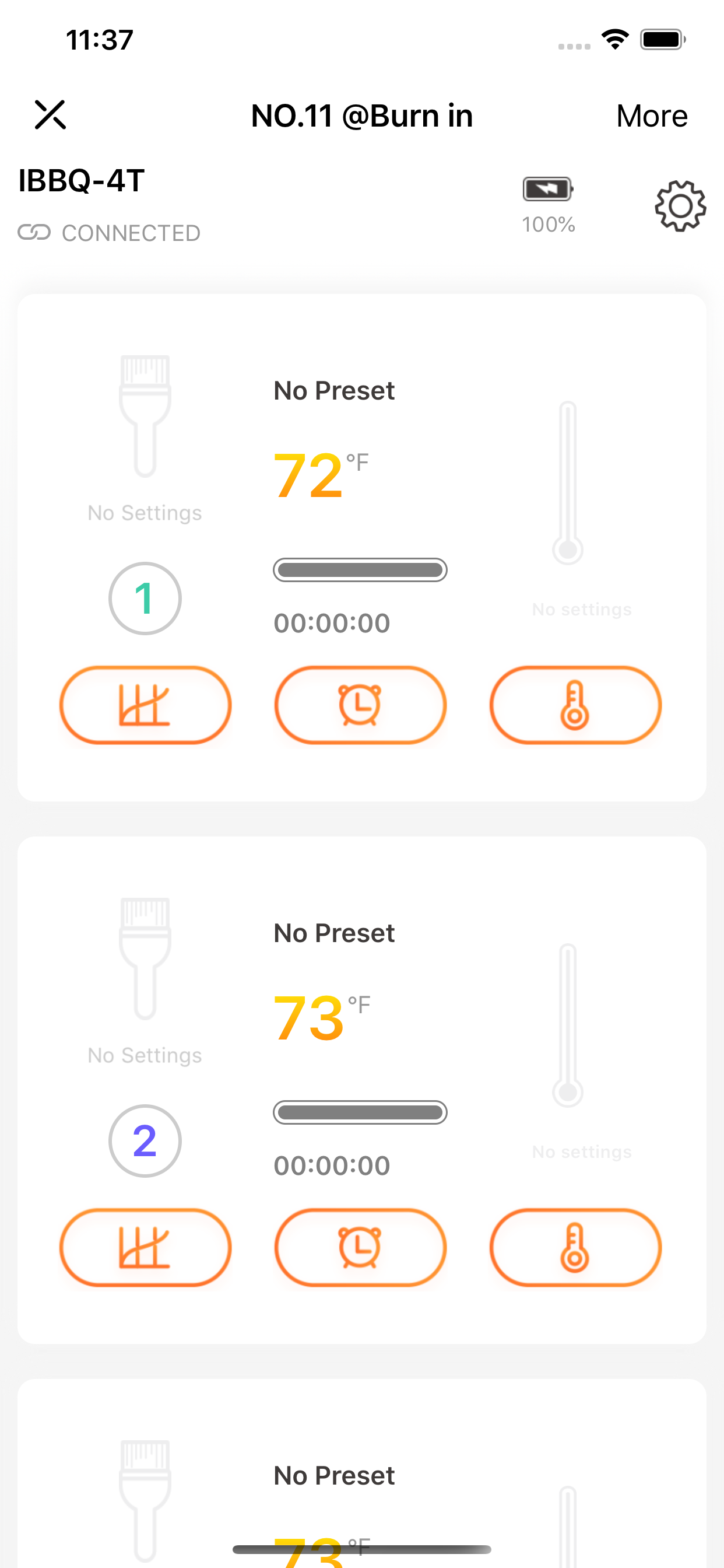The width and height of the screenshot is (724, 1568).
Task: Open the device settings gear
Action: 680,206
